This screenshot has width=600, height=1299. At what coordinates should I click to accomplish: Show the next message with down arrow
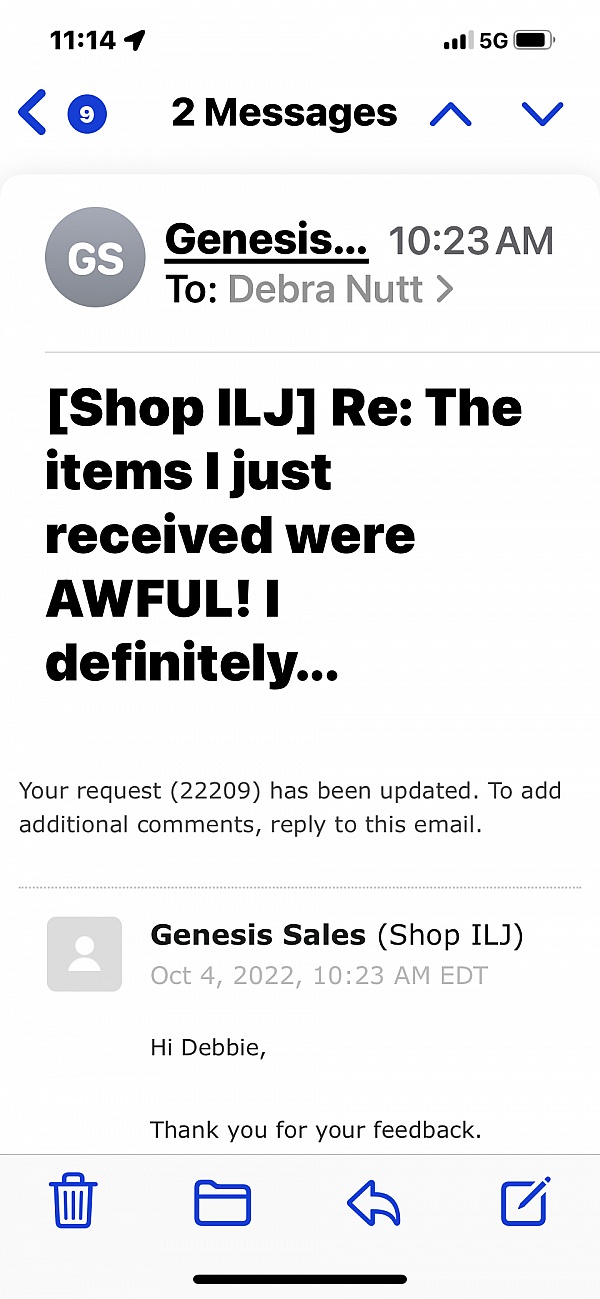pos(542,114)
